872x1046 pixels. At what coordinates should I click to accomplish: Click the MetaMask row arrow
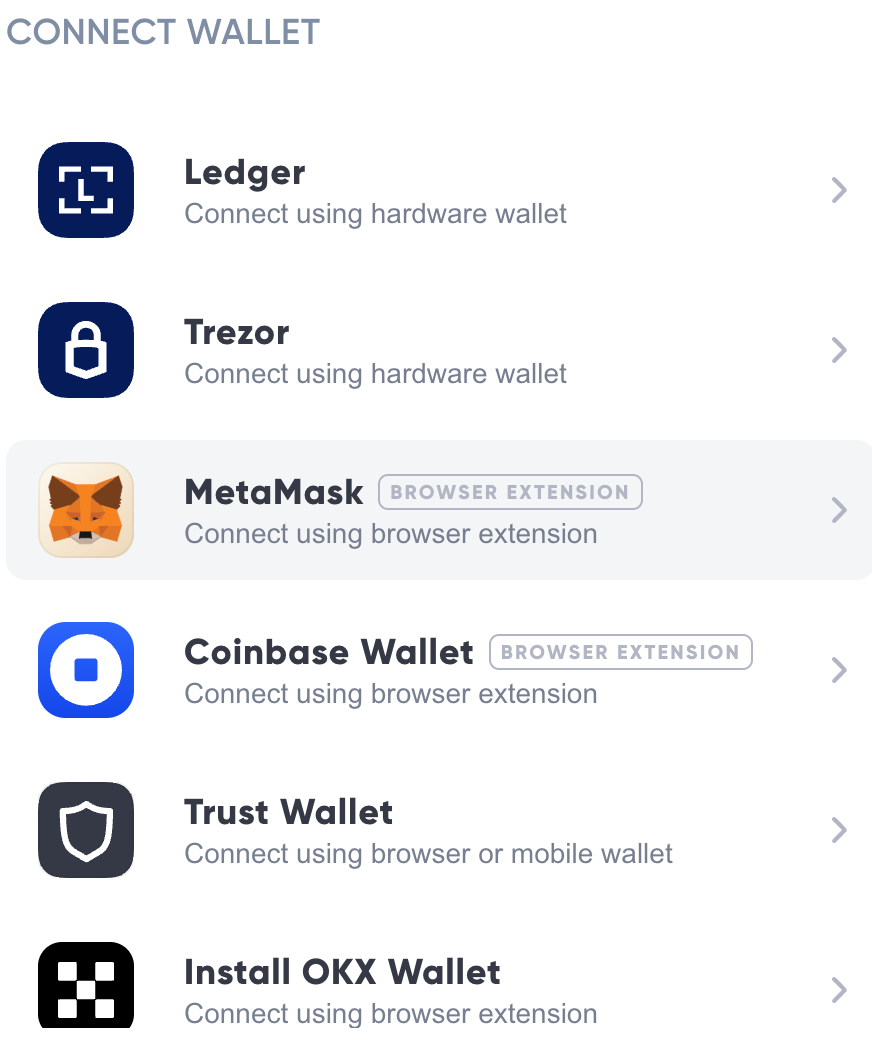(x=839, y=510)
